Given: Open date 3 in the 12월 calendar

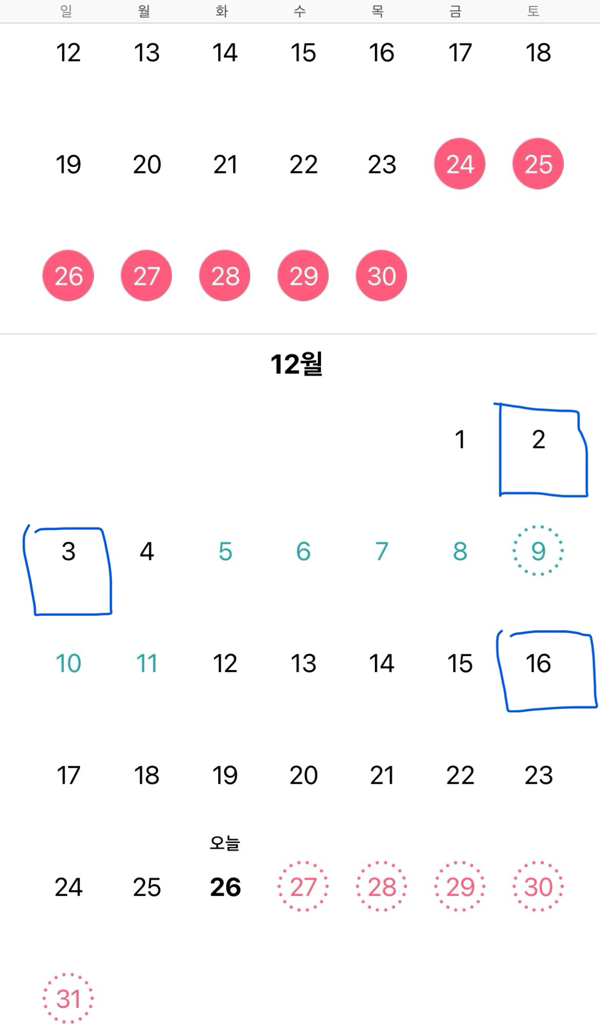Looking at the screenshot, I should coord(68,551).
